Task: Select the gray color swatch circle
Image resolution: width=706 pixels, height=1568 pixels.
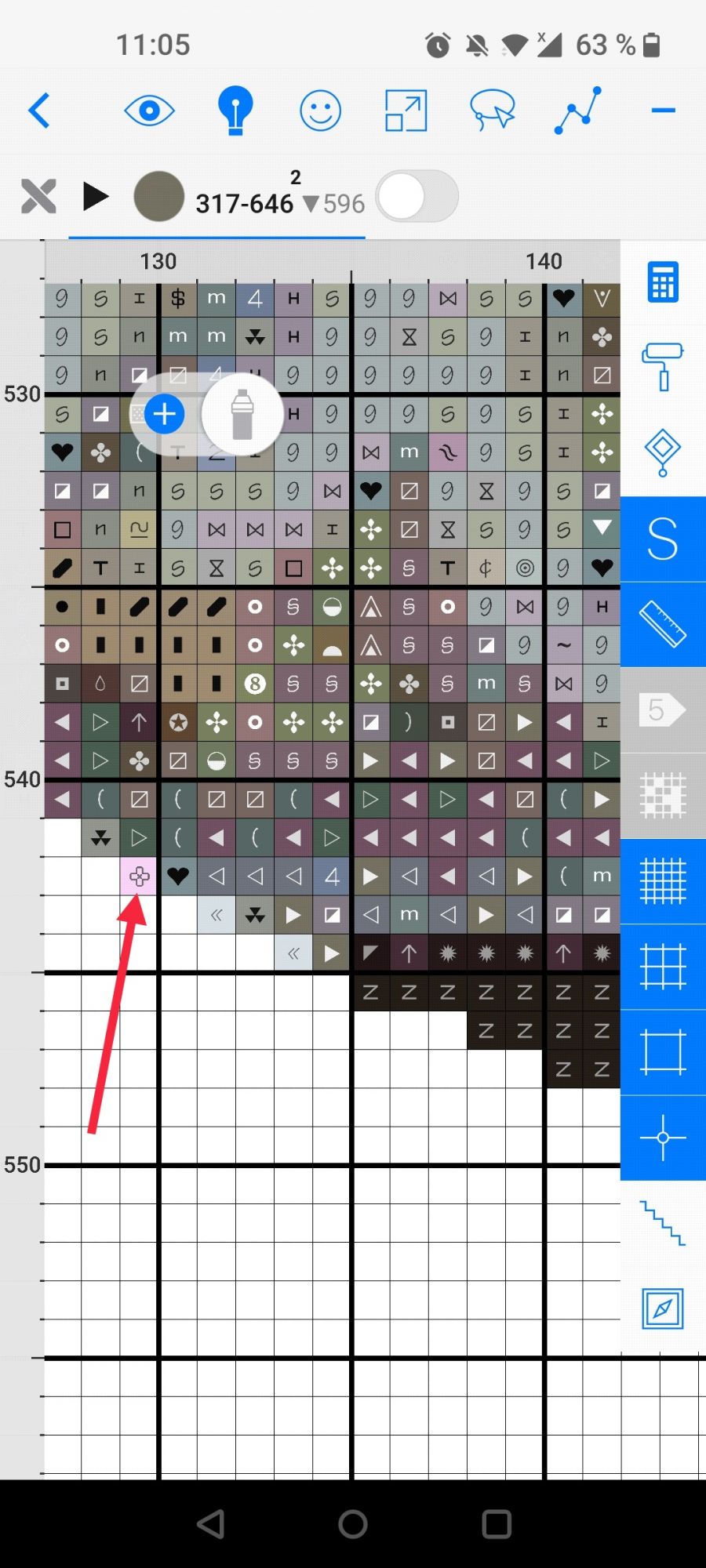Action: click(158, 196)
